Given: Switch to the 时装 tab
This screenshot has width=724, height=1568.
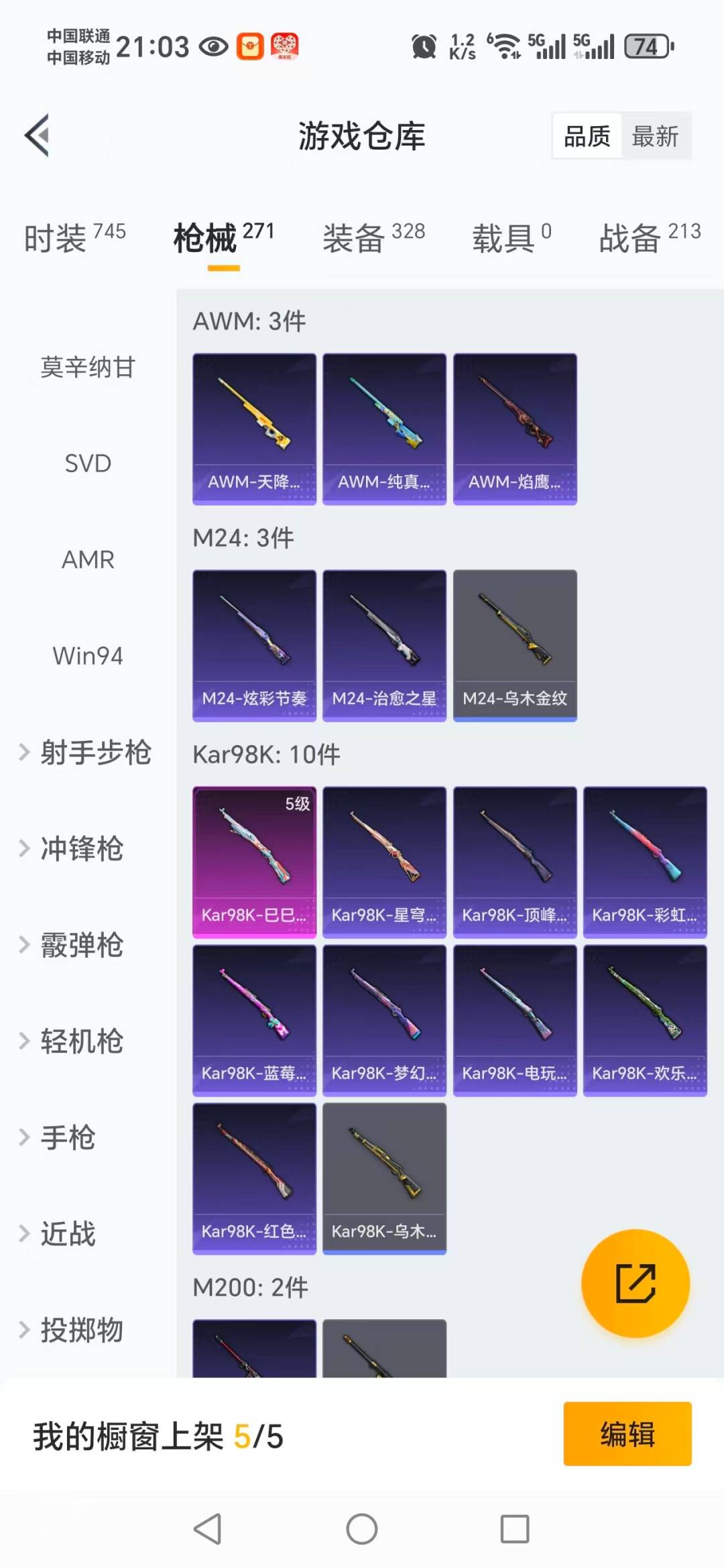Looking at the screenshot, I should pos(74,238).
